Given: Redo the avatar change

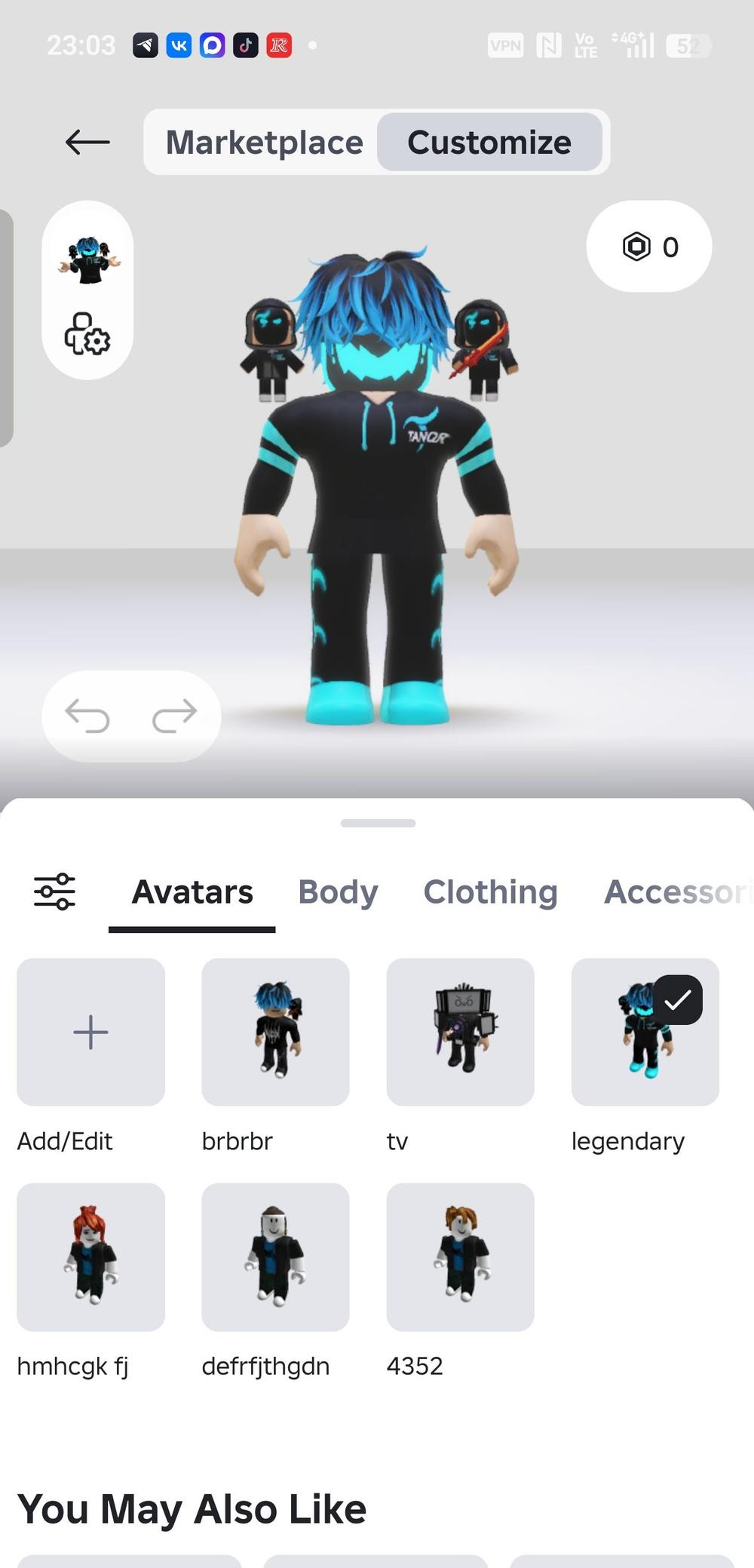Looking at the screenshot, I should [x=174, y=716].
